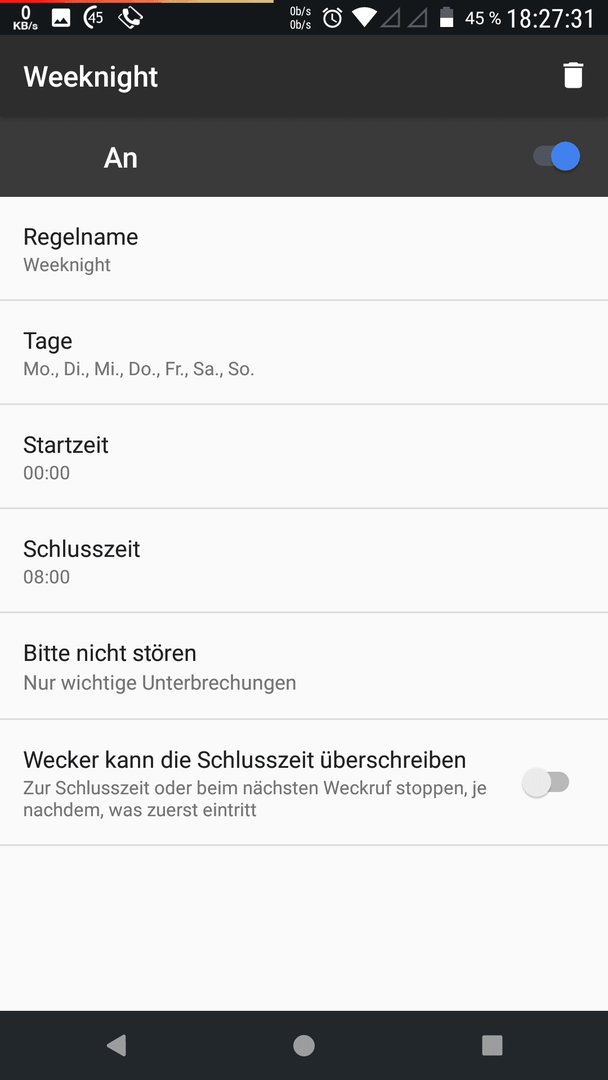Turn off the An rule switch

click(556, 157)
